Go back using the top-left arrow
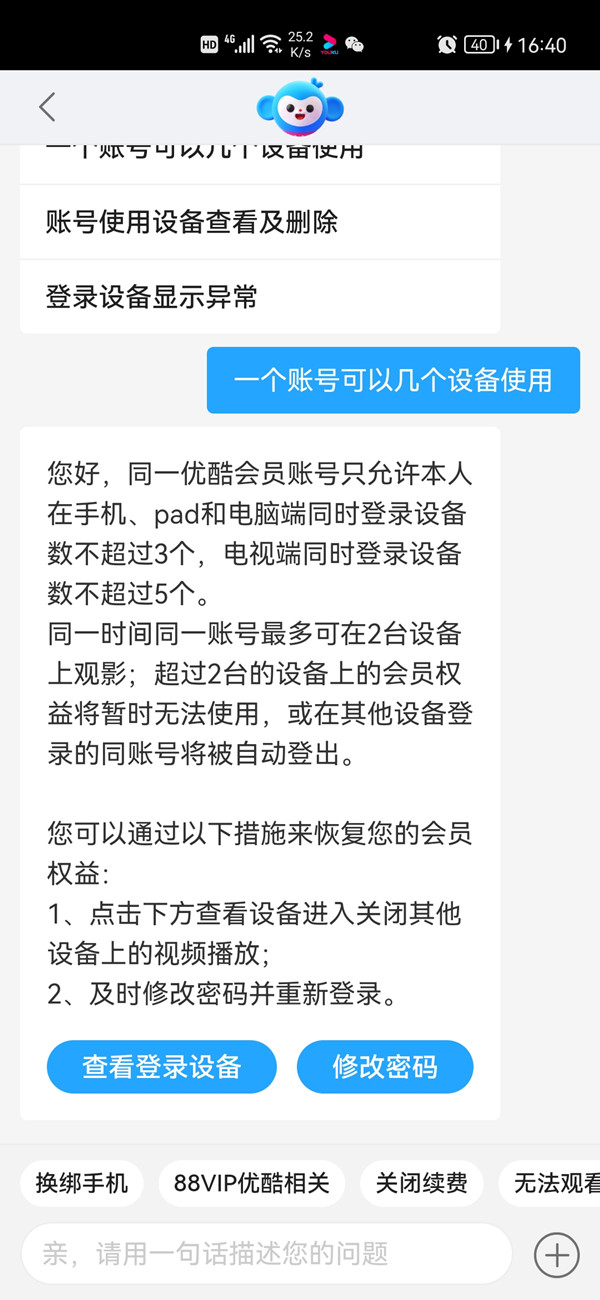Image resolution: width=600 pixels, height=1300 pixels. pos(47,107)
